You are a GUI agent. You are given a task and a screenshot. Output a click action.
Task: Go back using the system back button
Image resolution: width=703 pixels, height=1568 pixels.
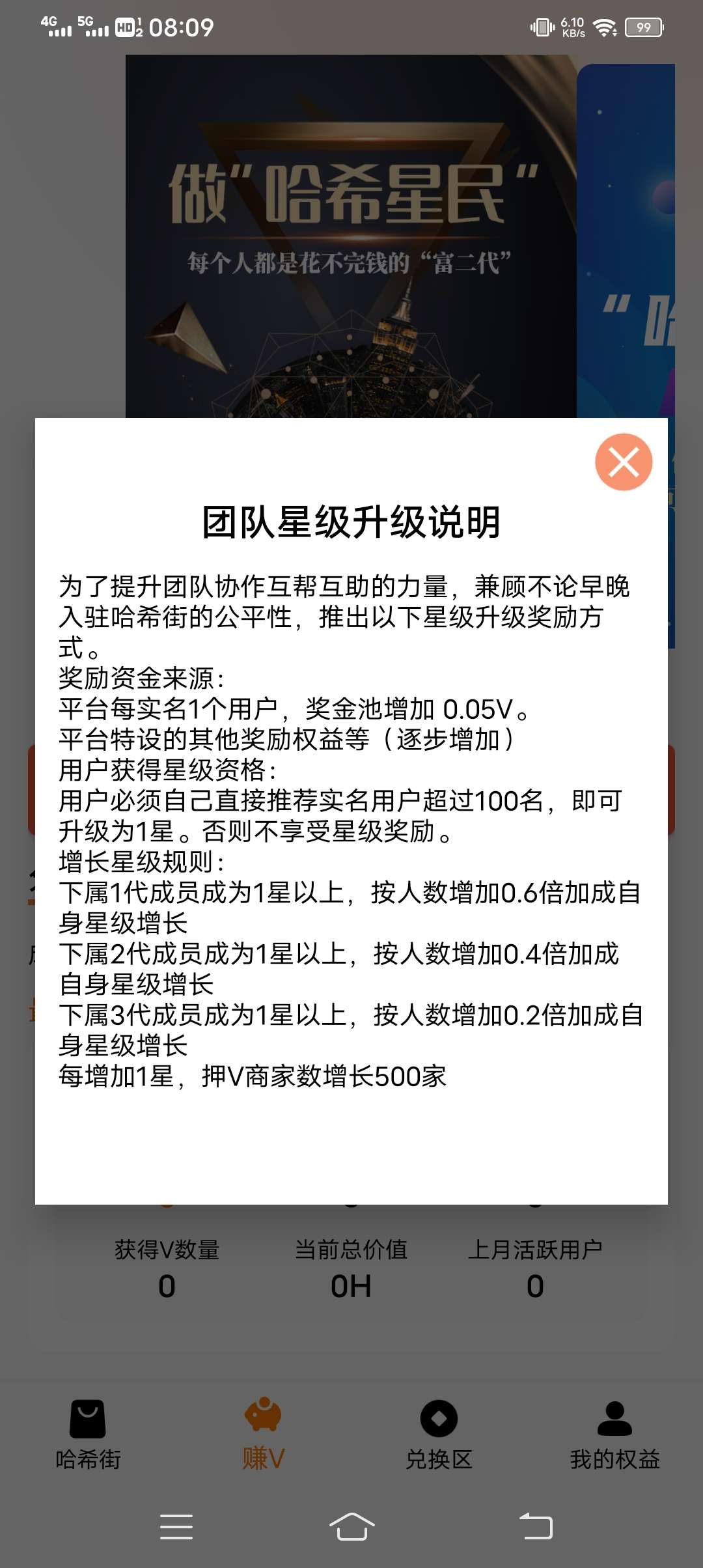click(536, 1526)
